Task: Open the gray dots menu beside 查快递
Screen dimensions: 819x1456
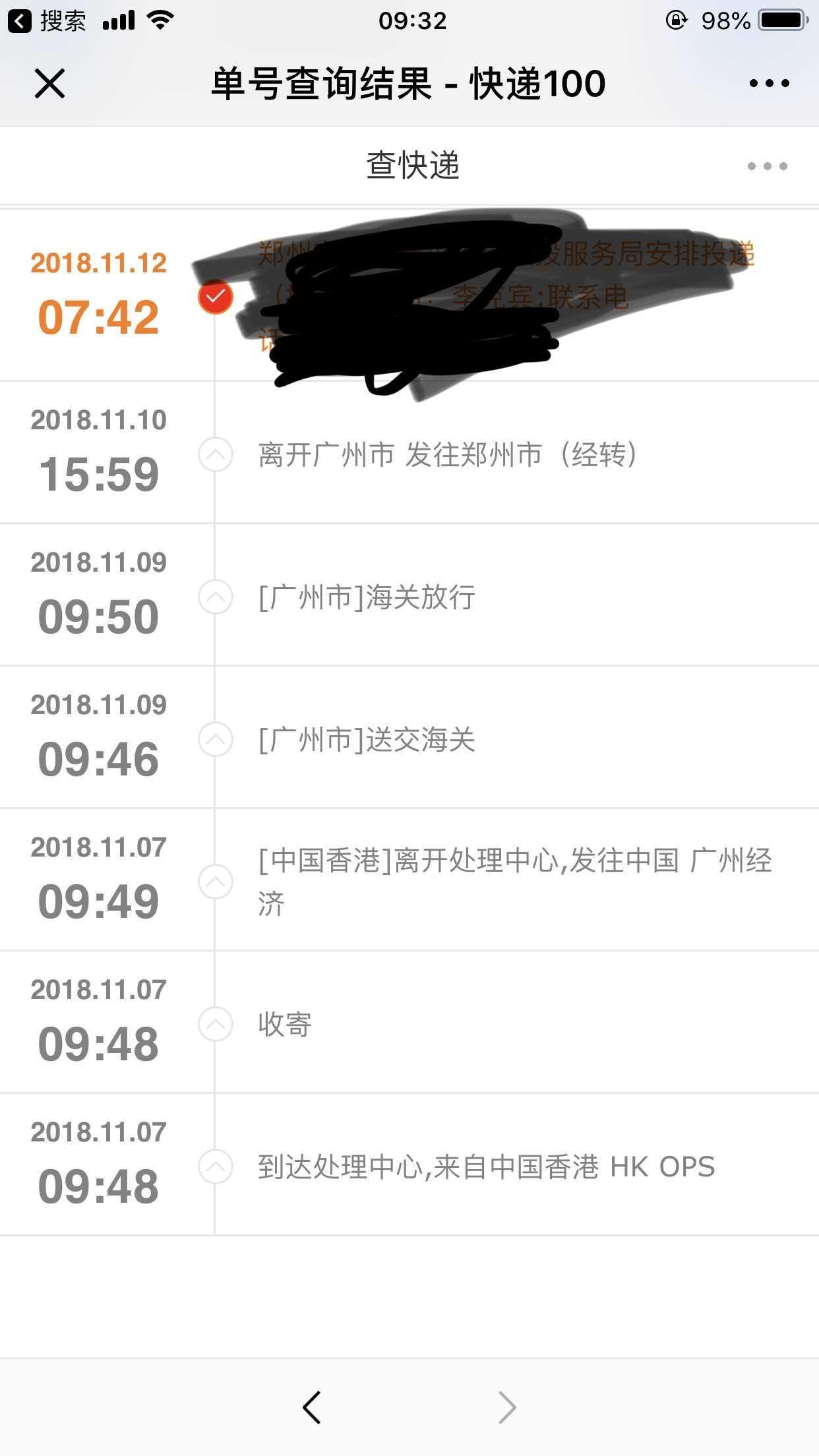Action: (x=767, y=166)
